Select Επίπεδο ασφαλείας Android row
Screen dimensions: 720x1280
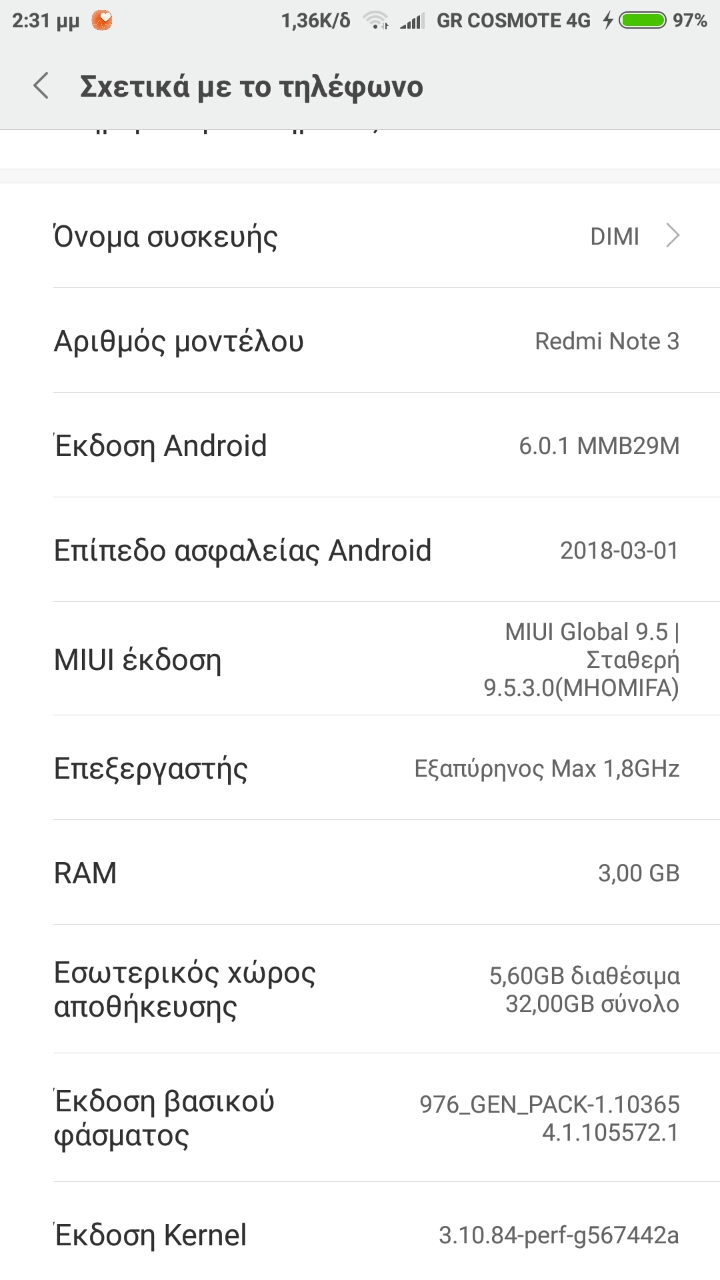[360, 550]
